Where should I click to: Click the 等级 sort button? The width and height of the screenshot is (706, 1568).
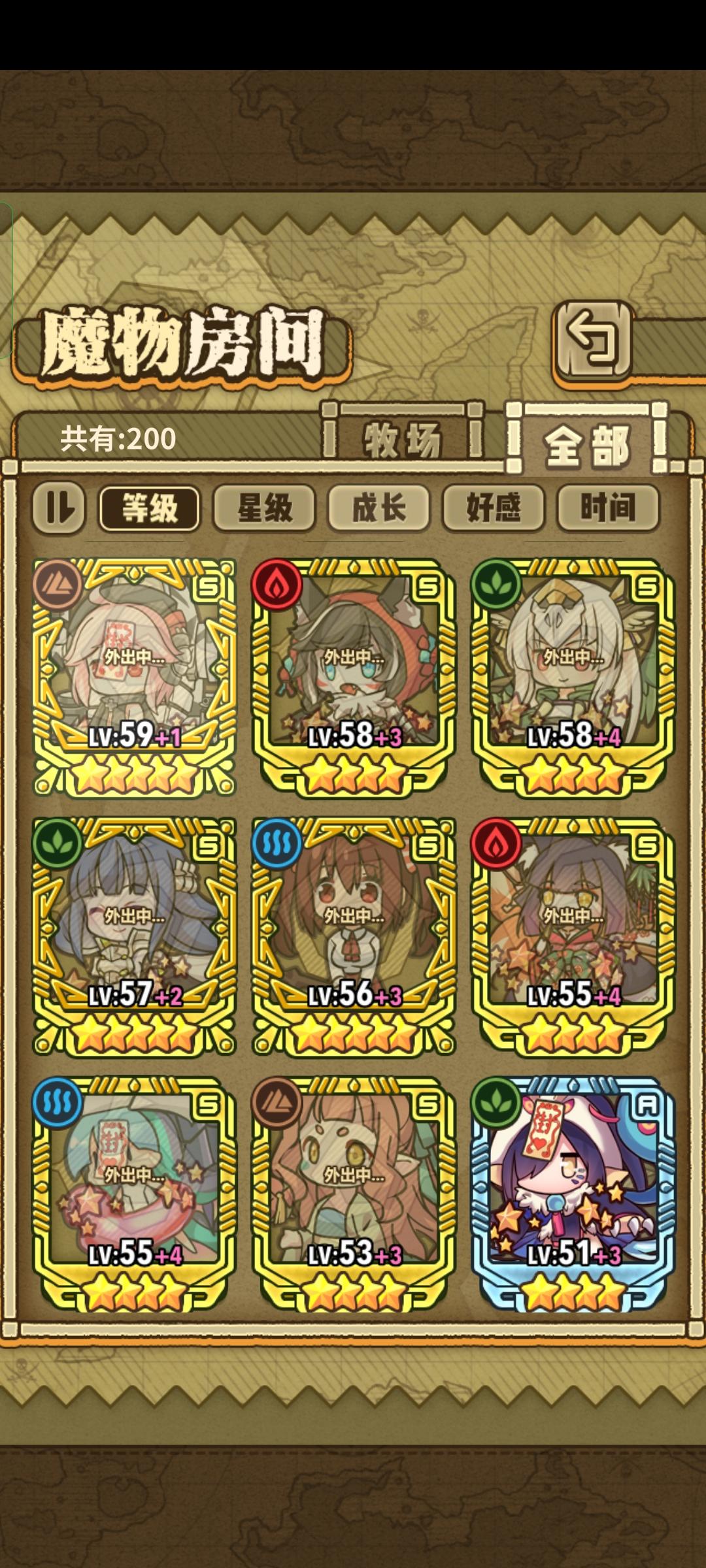[149, 509]
